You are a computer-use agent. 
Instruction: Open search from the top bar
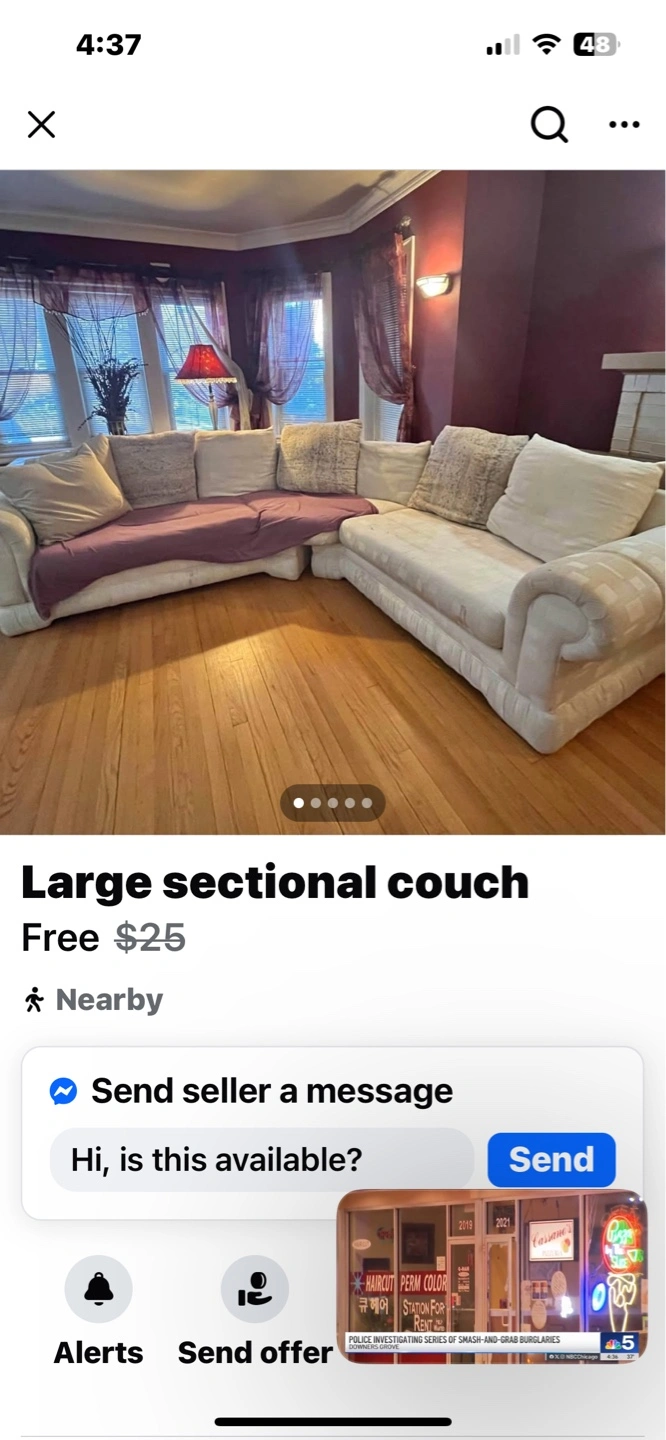click(x=548, y=125)
